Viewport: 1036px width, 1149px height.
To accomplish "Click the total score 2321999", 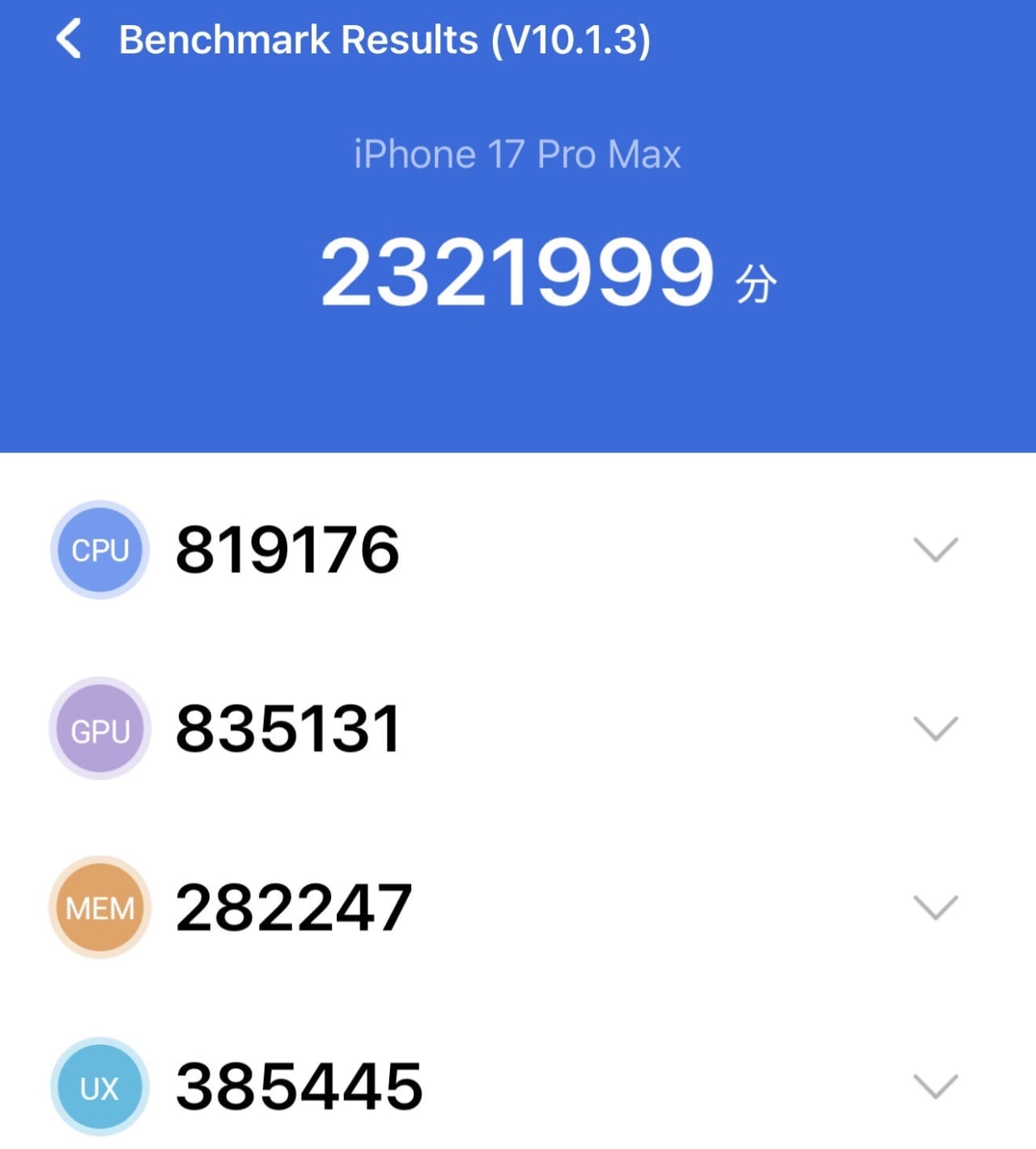I will (x=516, y=275).
